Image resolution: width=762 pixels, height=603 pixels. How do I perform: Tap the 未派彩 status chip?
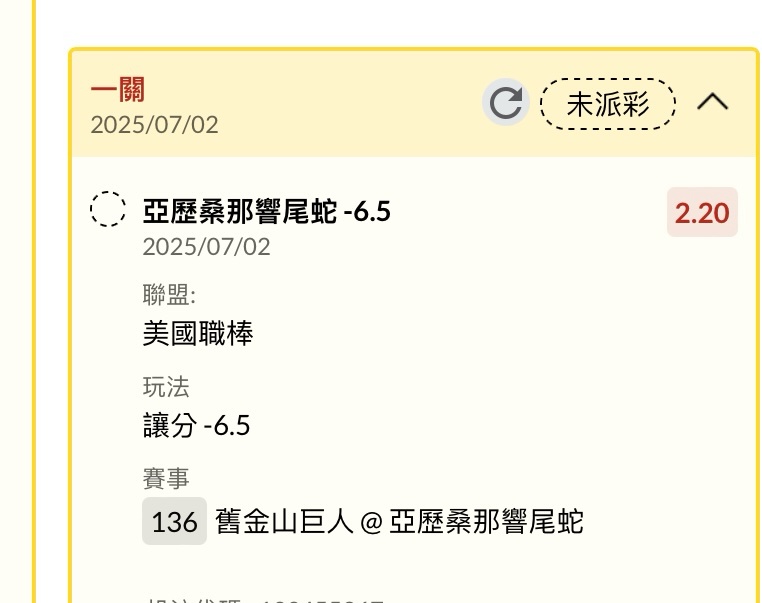[608, 104]
